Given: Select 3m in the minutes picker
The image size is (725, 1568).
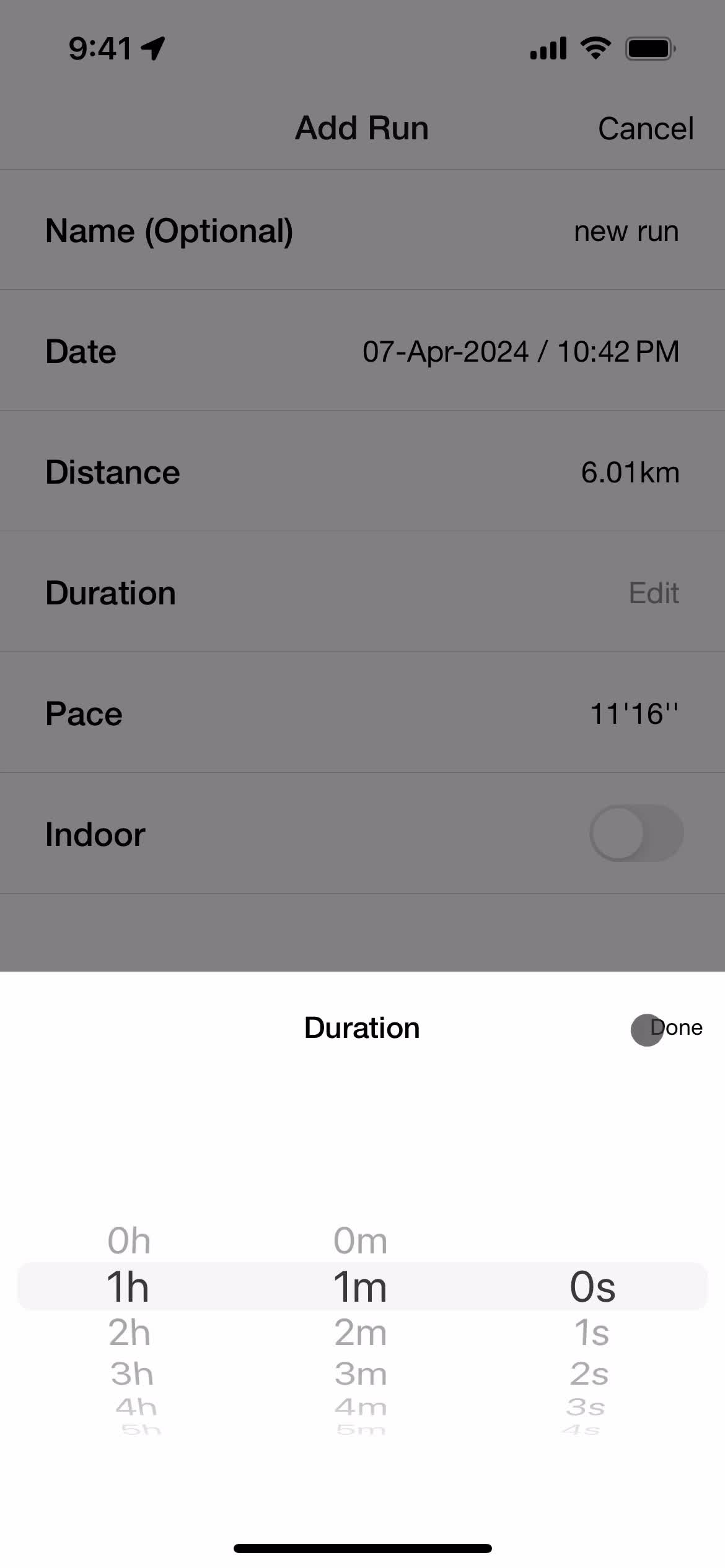Looking at the screenshot, I should (x=360, y=1374).
